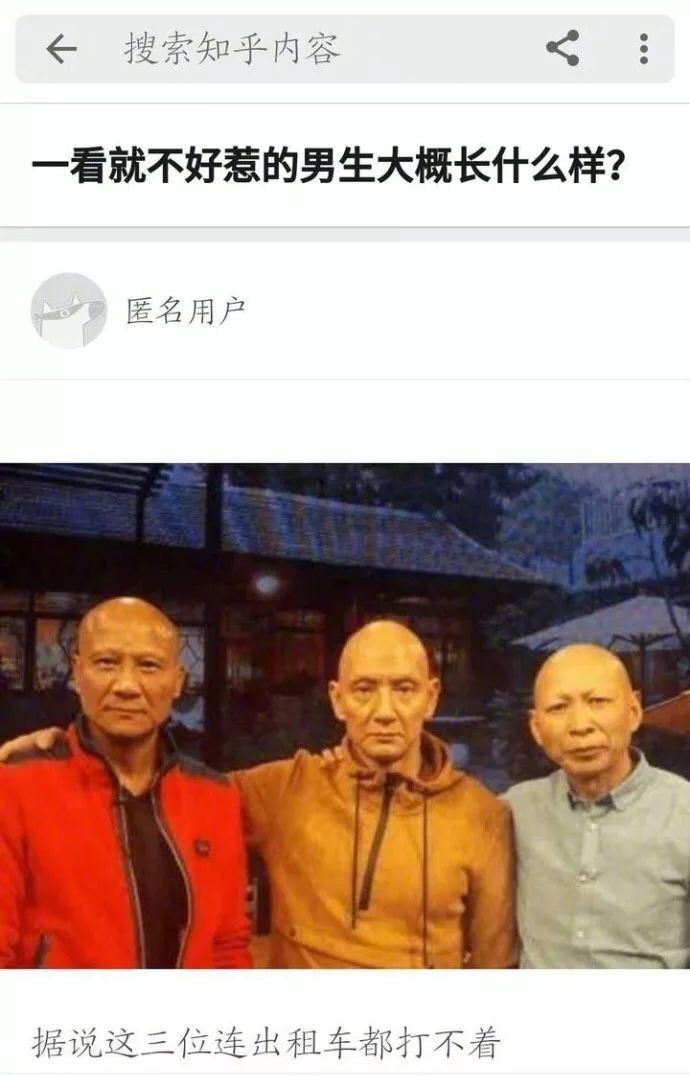Image resolution: width=690 pixels, height=1077 pixels.
Task: View the answer's photo full screen
Action: click(x=345, y=715)
